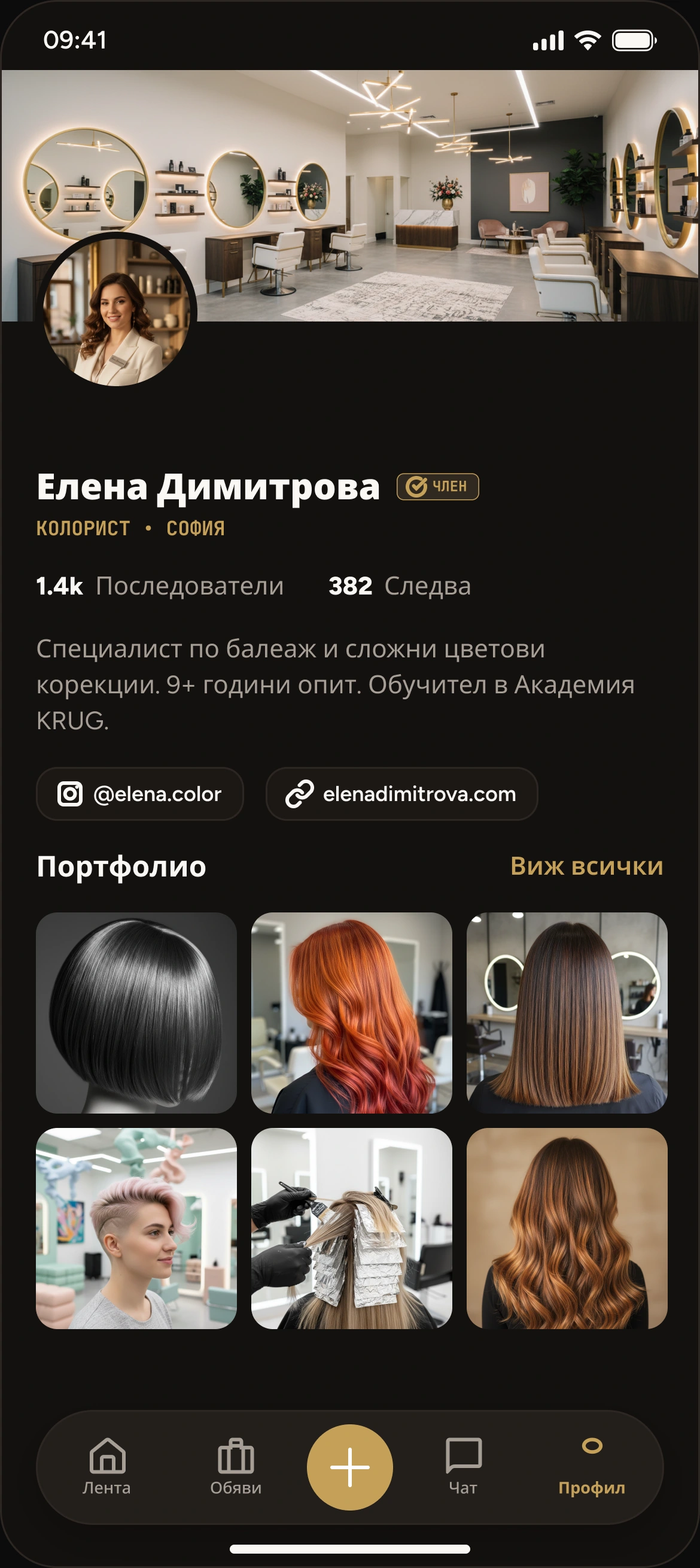
Task: Open the 382 Следва list
Action: tap(400, 586)
